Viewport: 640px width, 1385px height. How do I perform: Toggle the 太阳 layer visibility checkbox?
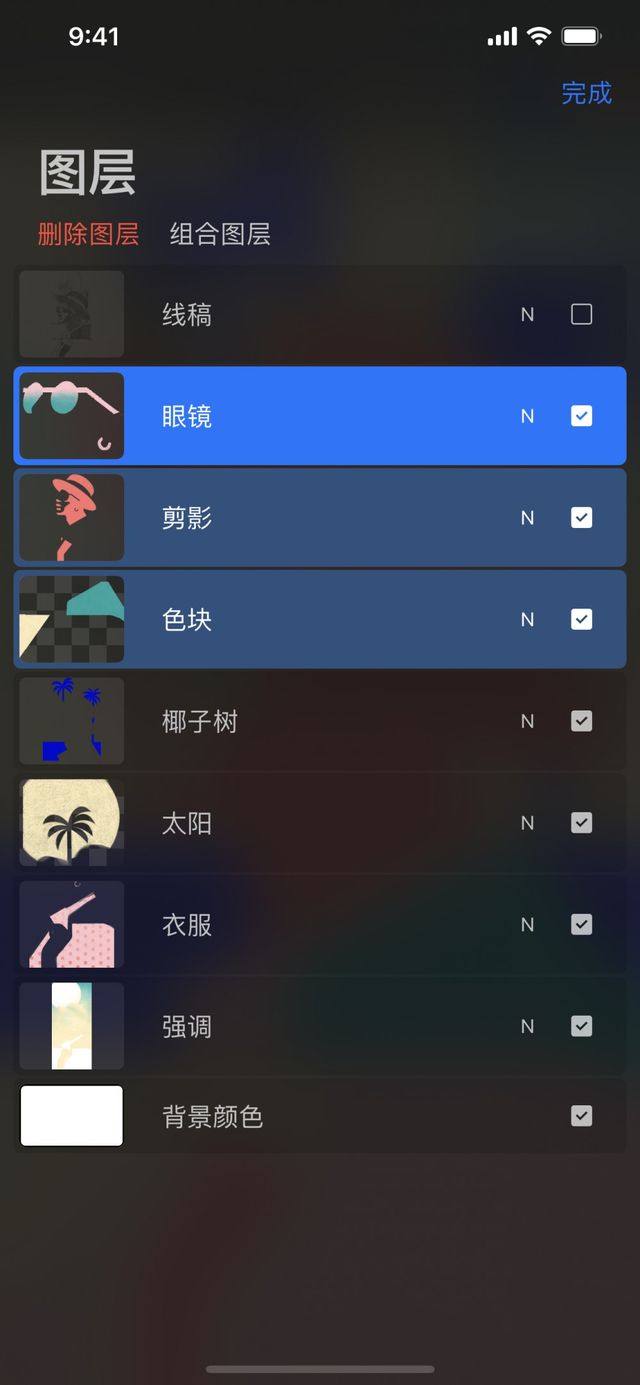click(581, 823)
